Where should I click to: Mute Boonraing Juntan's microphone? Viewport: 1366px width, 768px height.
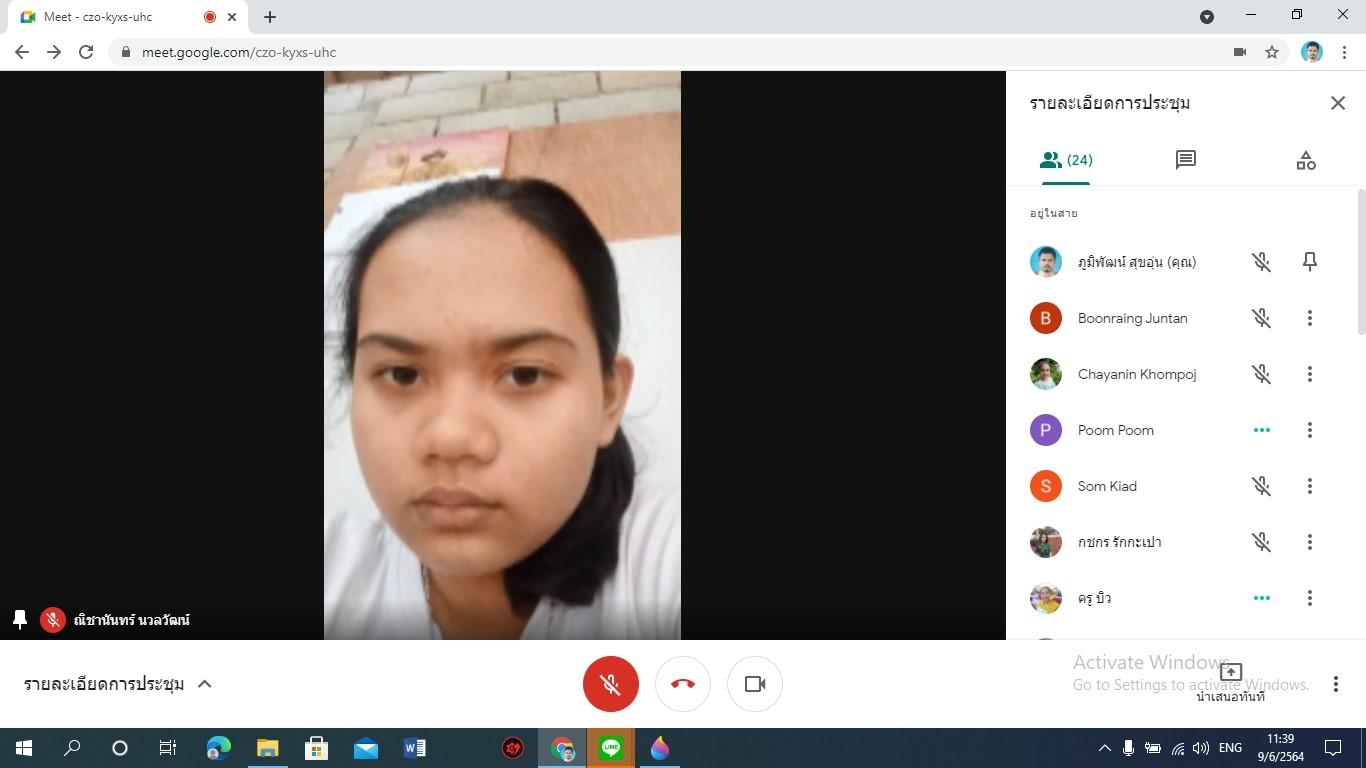(x=1262, y=318)
